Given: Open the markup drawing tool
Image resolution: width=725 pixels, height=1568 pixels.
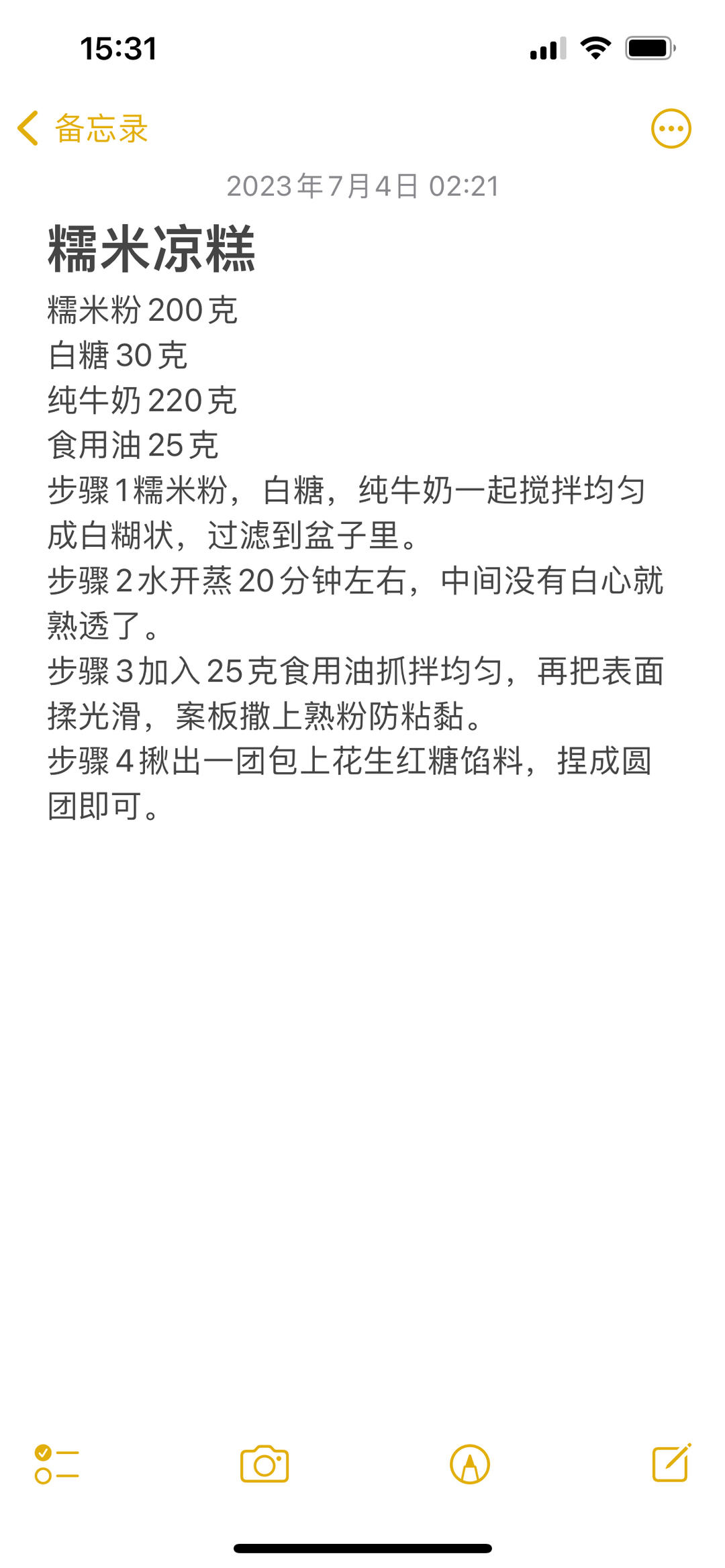Looking at the screenshot, I should [x=469, y=1464].
